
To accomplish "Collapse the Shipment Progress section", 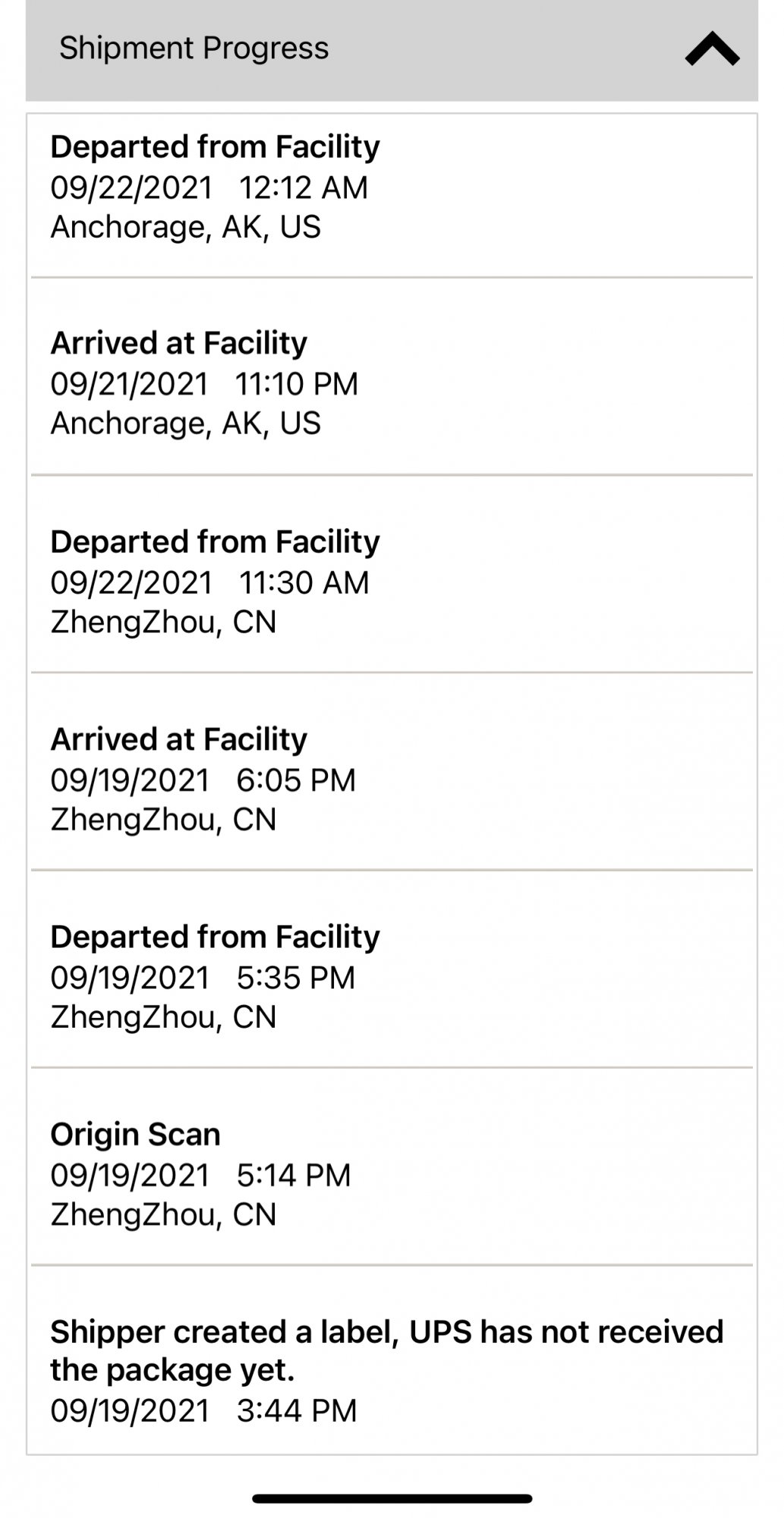I will click(711, 49).
